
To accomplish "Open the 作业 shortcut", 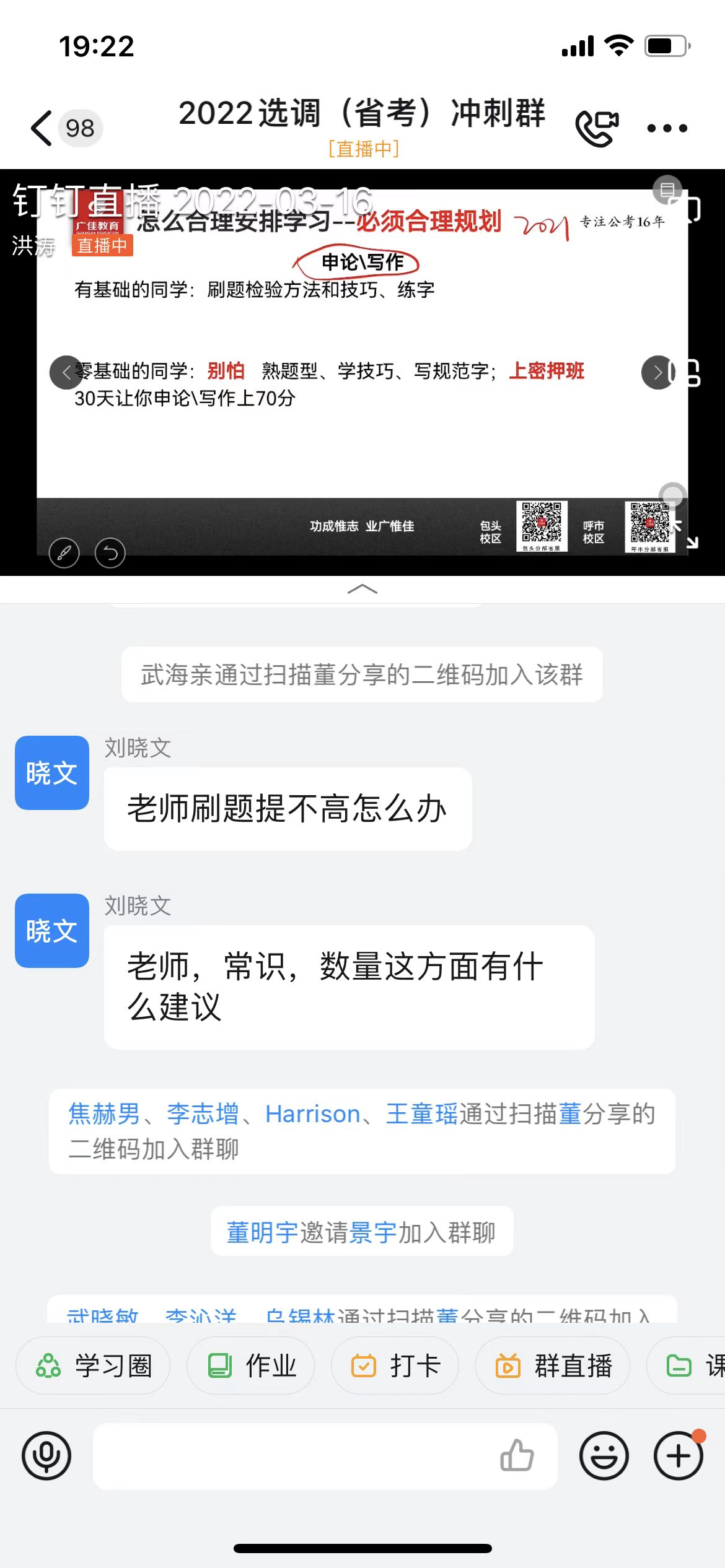I will (x=251, y=1365).
